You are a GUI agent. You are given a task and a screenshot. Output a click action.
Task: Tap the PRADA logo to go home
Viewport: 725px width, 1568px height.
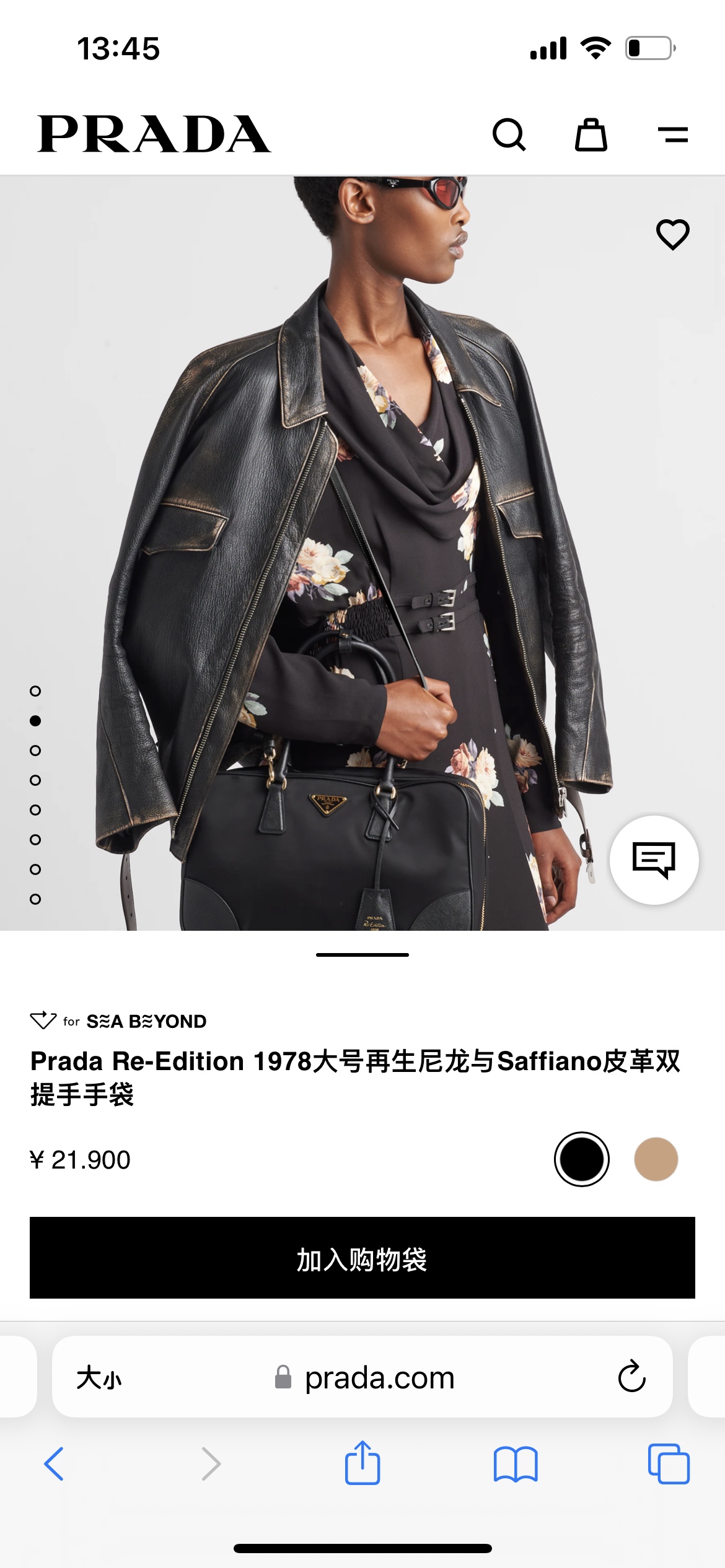pos(154,134)
